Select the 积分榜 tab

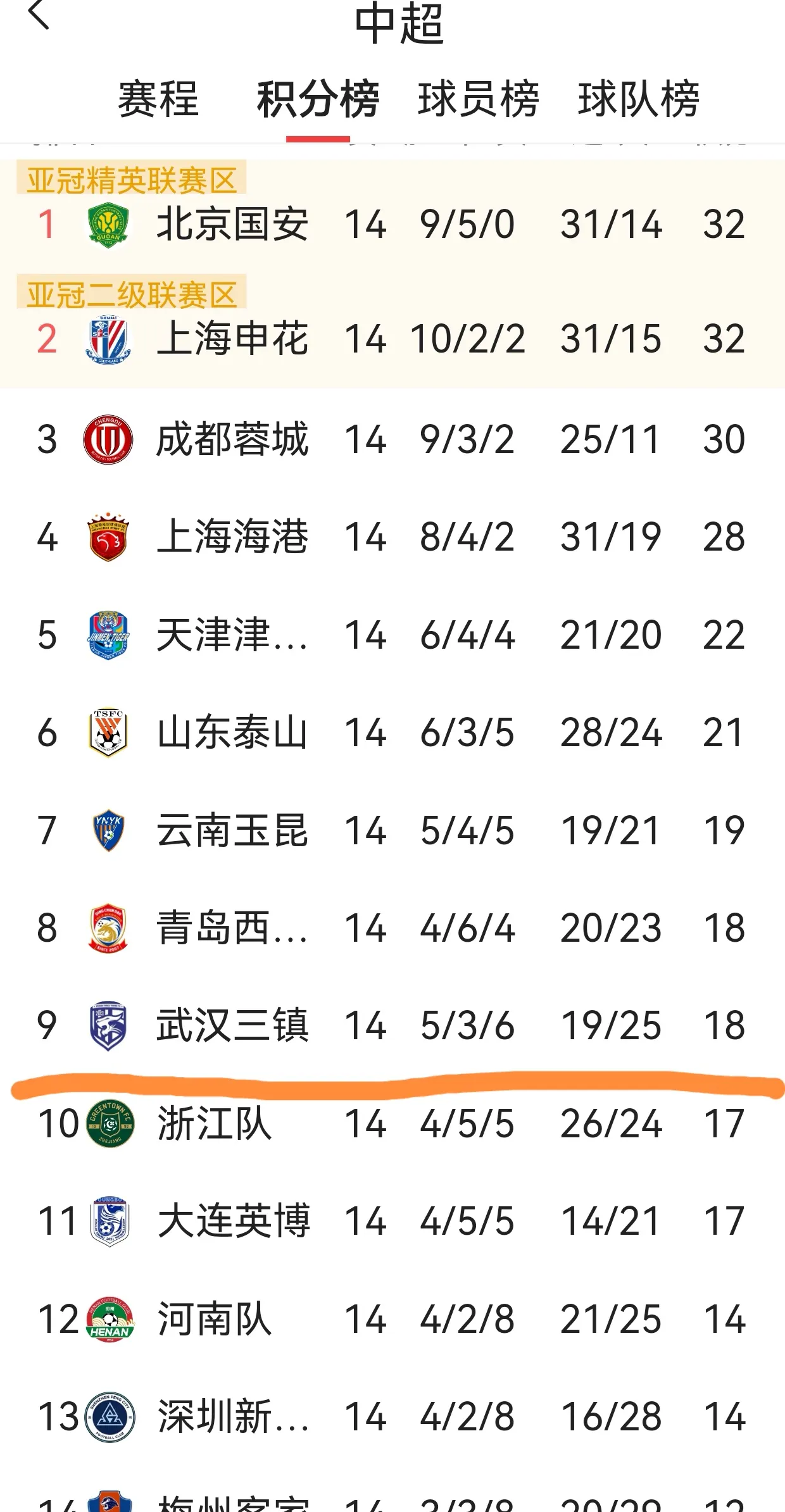318,99
